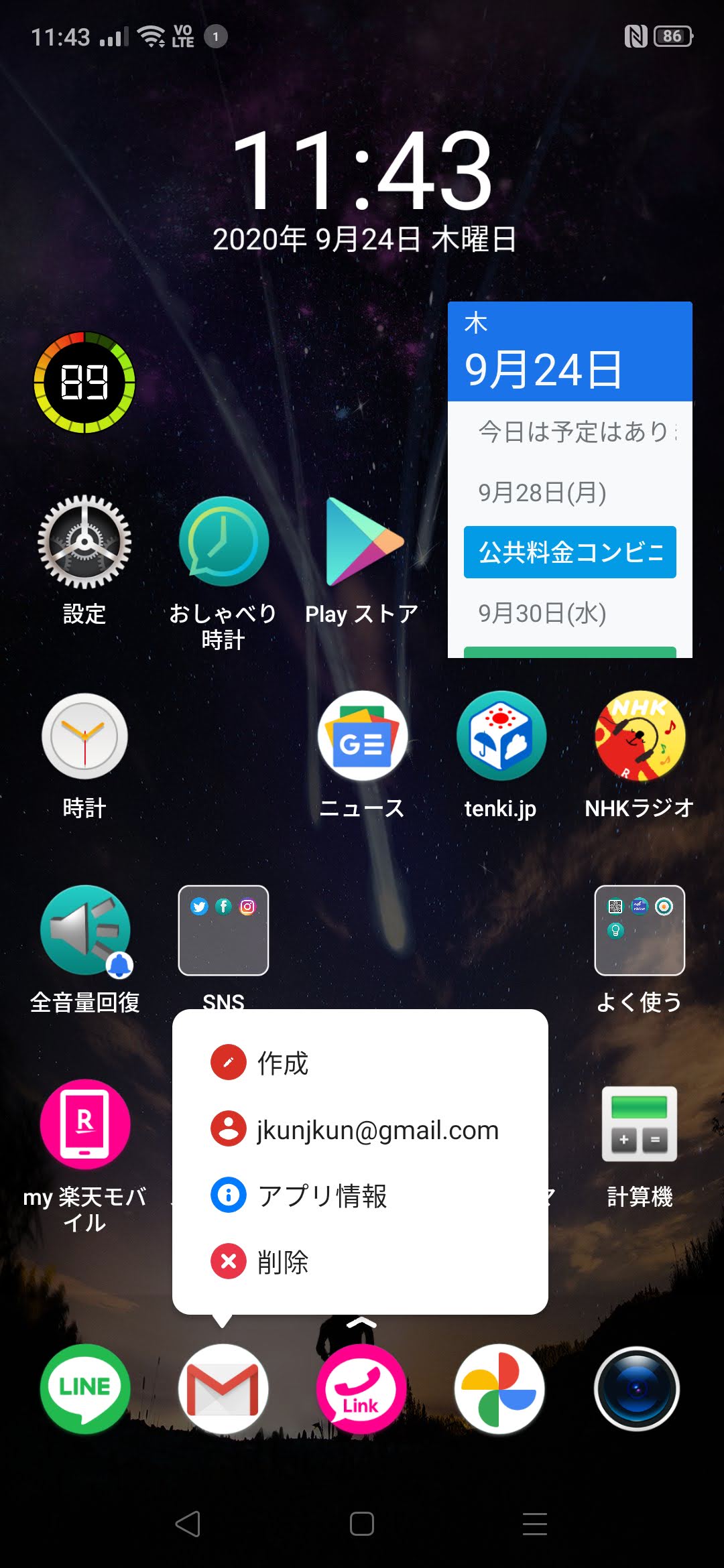The height and width of the screenshot is (1568, 724).
Task: Open the SNS folder
Action: point(223,930)
